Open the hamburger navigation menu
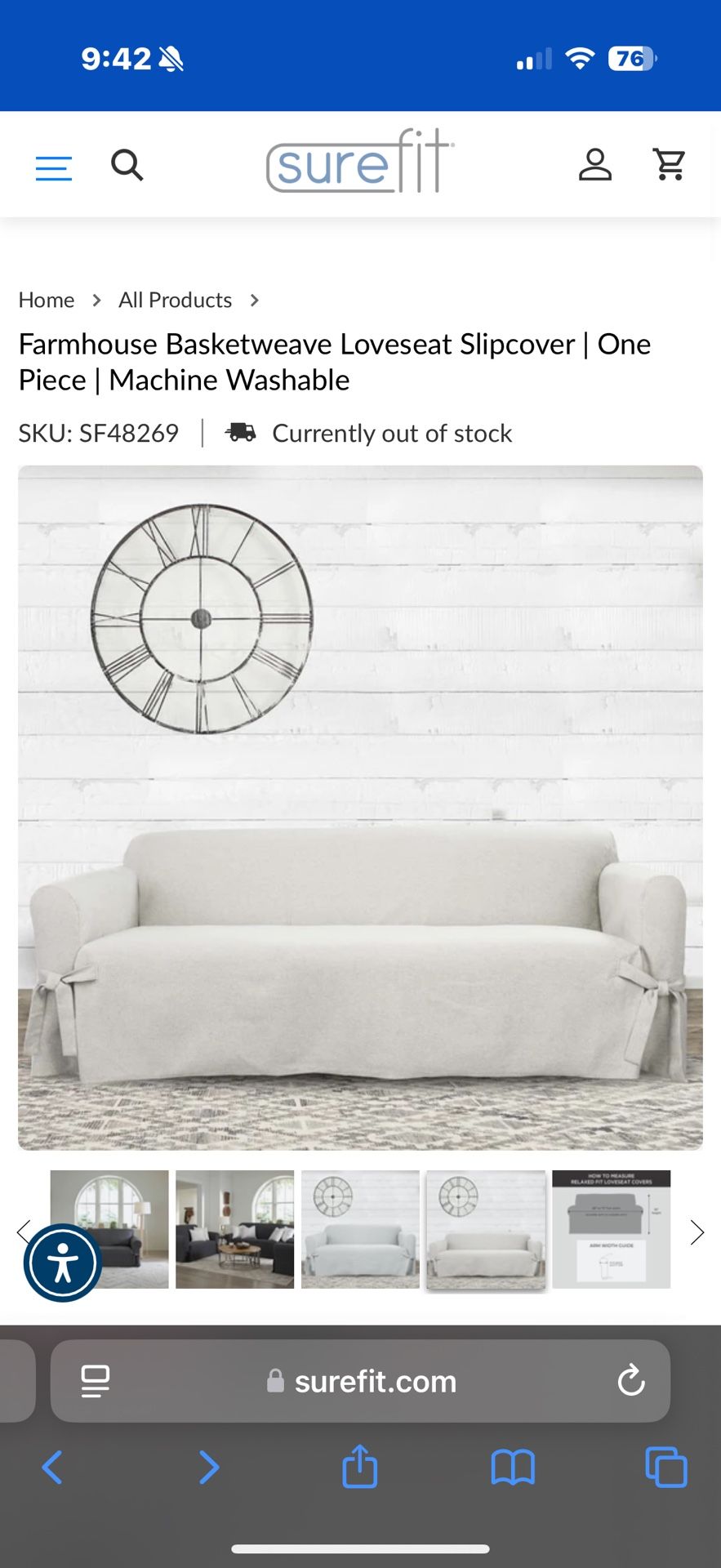Screen dimensions: 721x1568 click(53, 167)
